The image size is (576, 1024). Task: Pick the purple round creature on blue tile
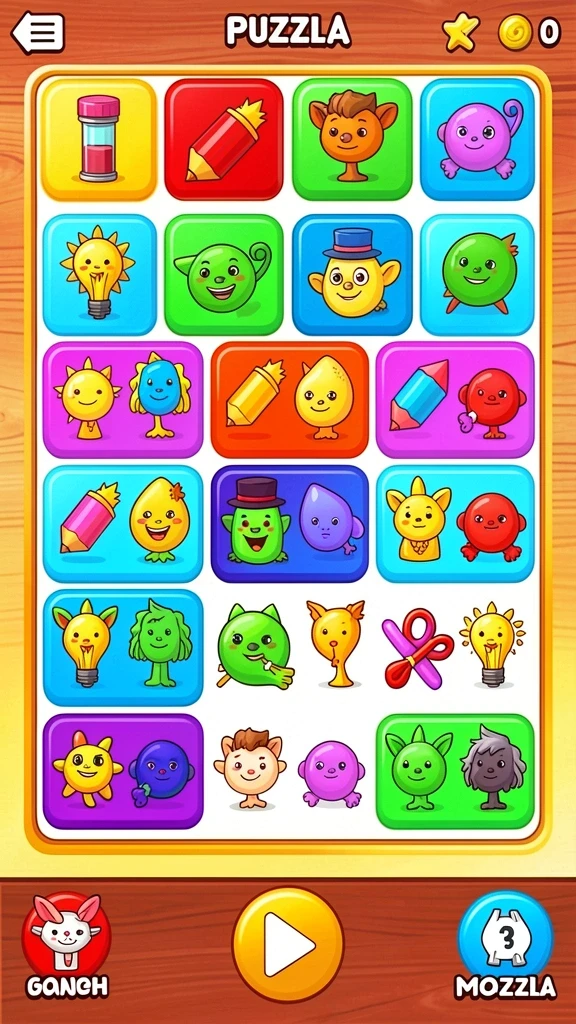click(x=477, y=139)
